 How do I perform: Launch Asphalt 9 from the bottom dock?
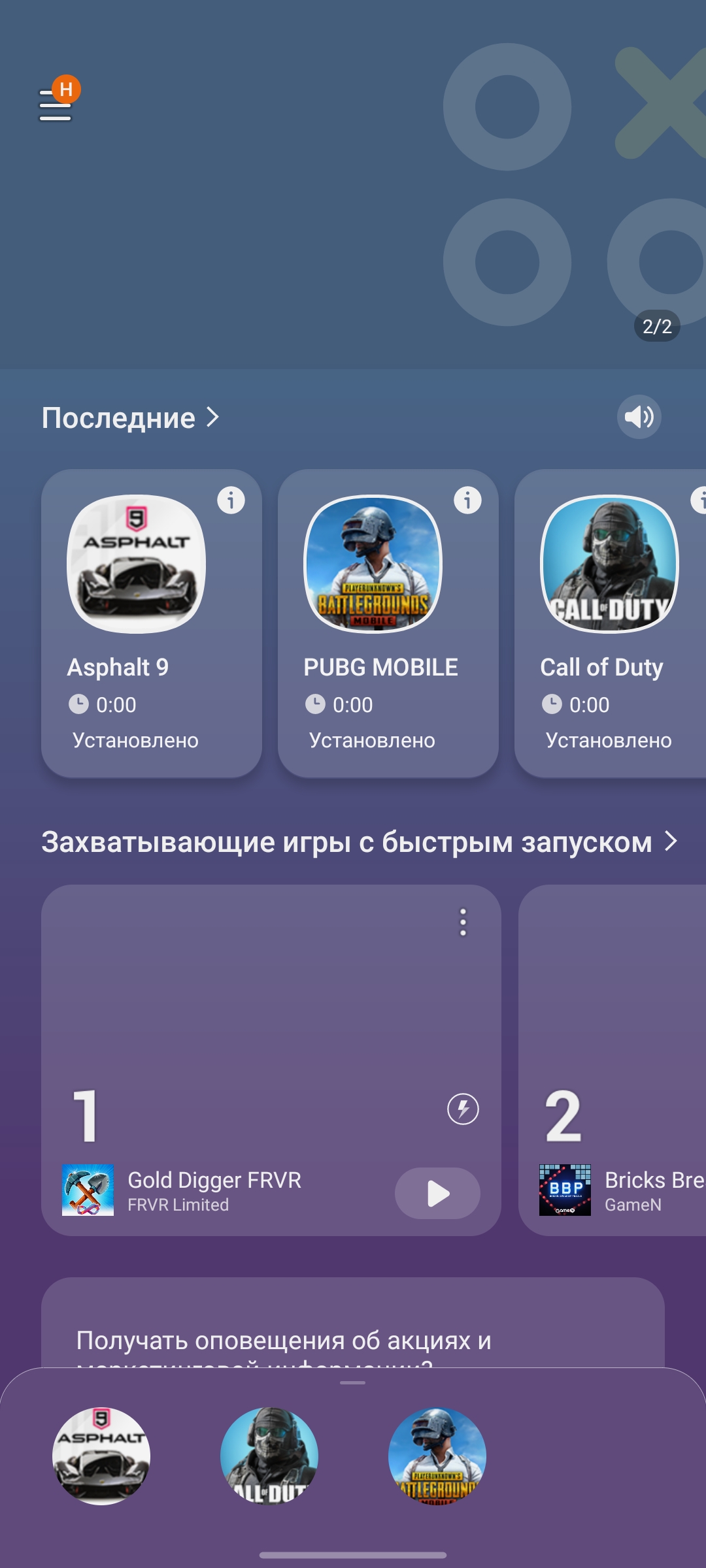pos(101,1456)
